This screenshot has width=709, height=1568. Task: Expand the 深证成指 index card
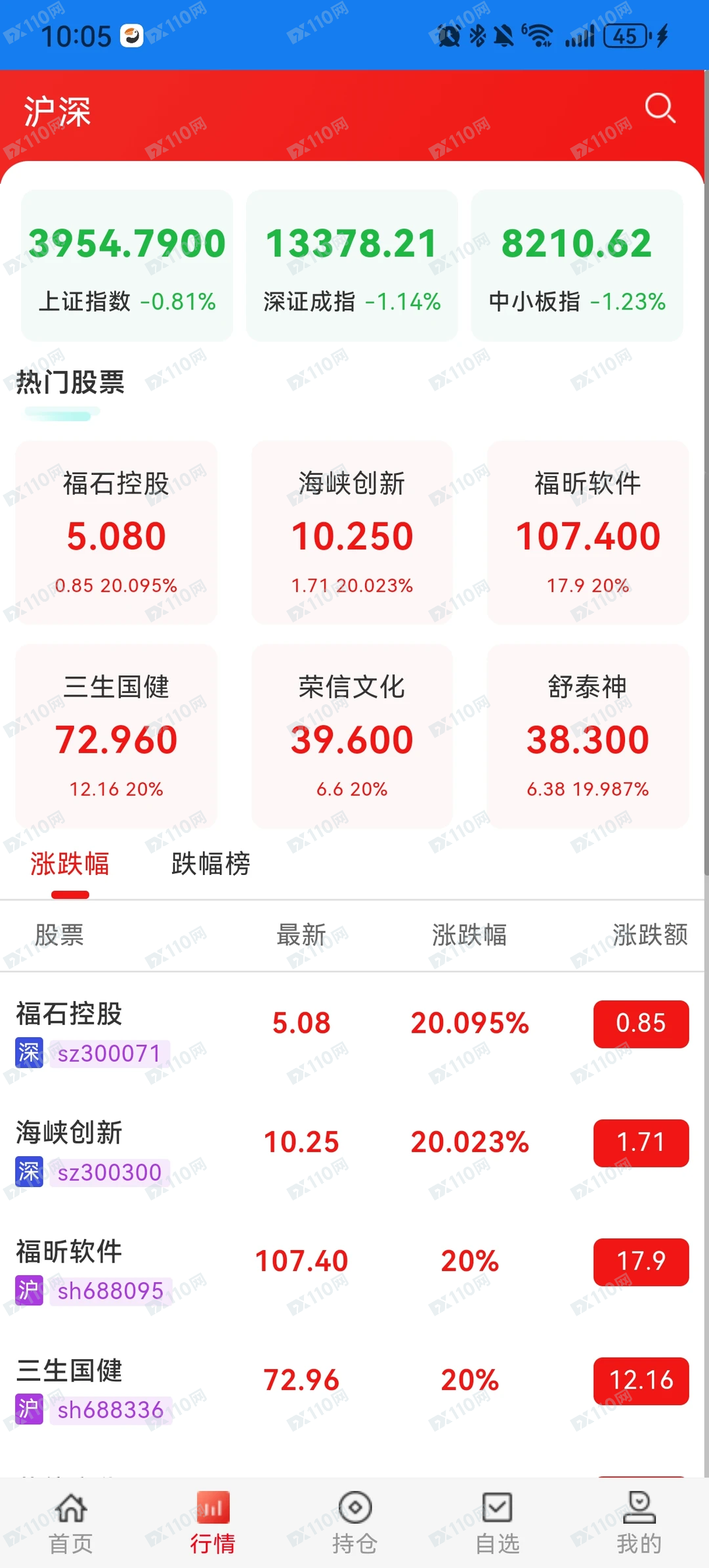352,263
